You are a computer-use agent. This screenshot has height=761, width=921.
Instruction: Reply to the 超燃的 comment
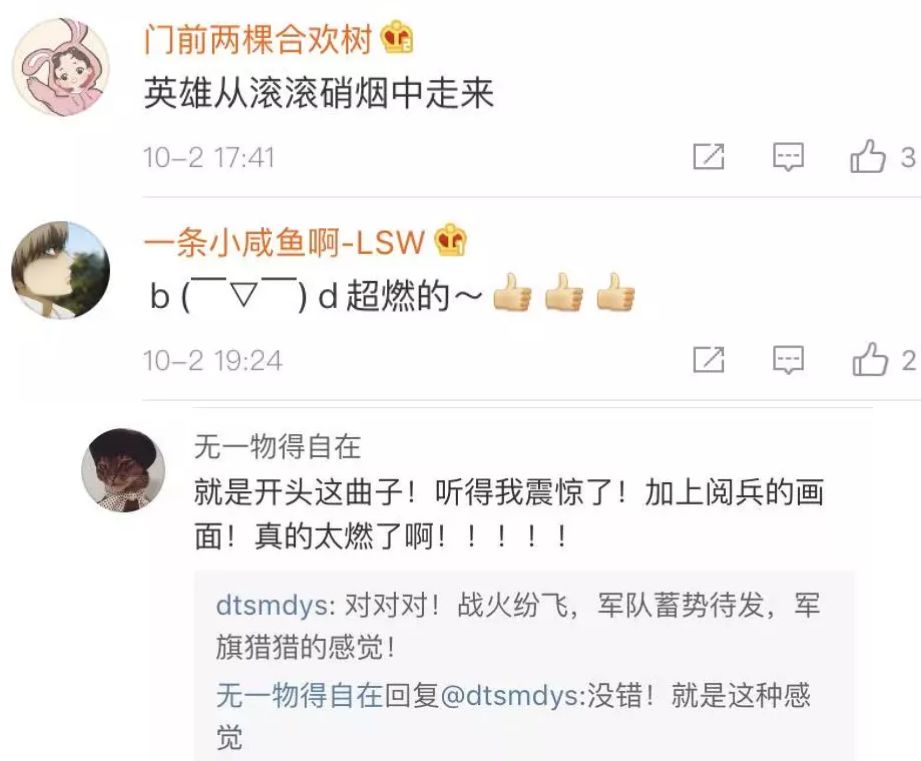789,360
